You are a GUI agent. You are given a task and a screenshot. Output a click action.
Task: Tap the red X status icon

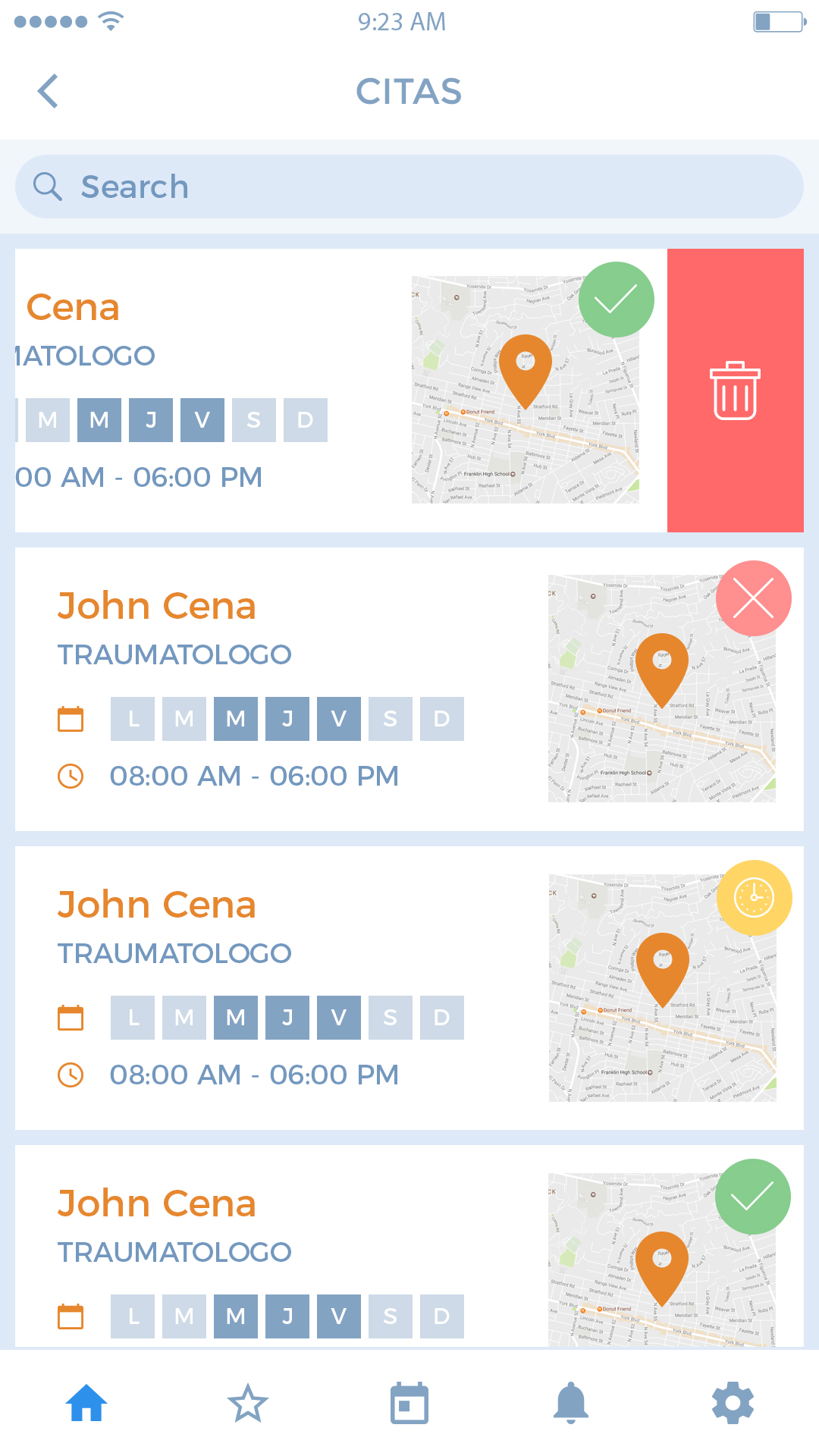pyautogui.click(x=754, y=598)
